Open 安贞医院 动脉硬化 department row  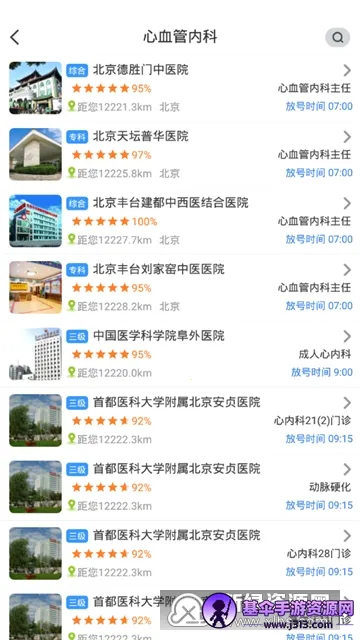tap(180, 487)
